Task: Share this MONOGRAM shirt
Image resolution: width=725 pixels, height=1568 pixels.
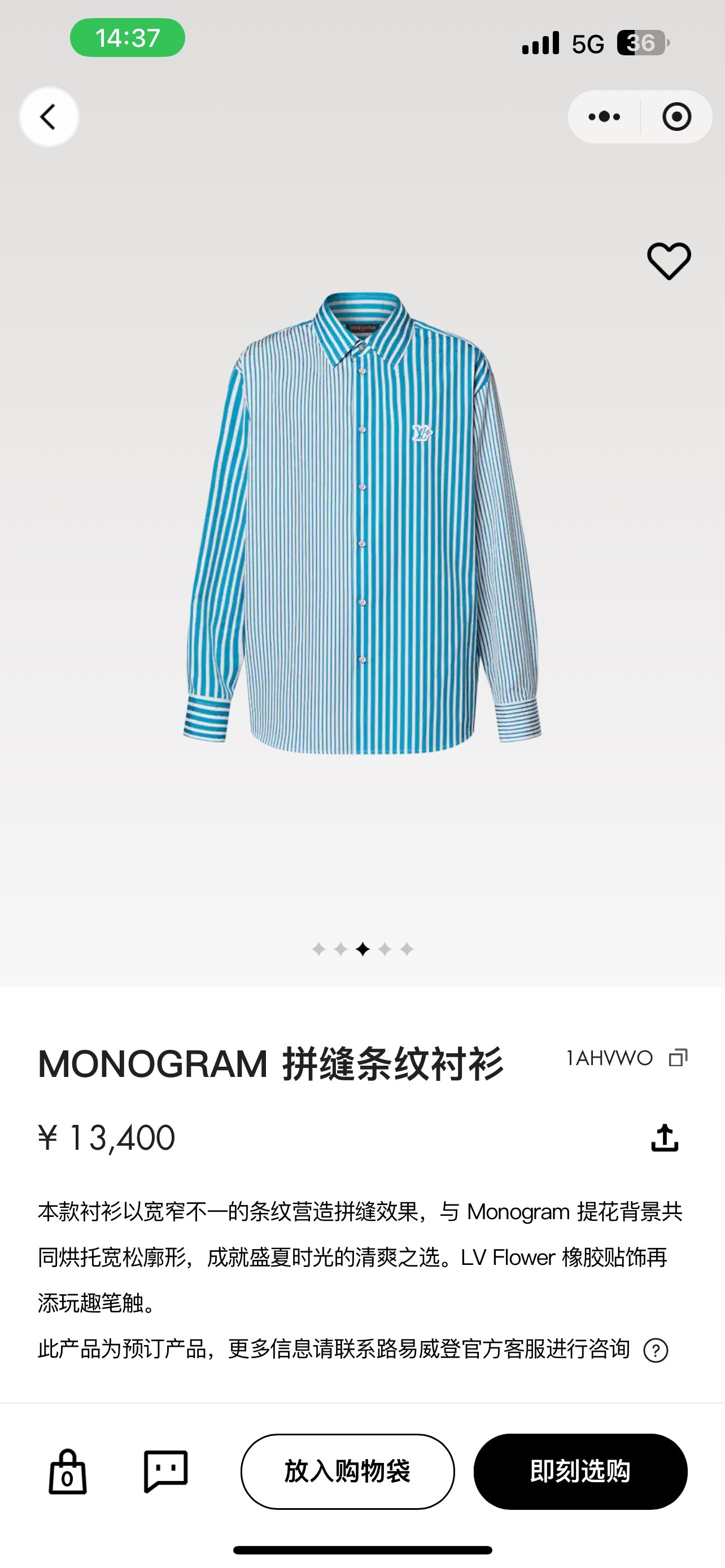Action: pos(664,1138)
